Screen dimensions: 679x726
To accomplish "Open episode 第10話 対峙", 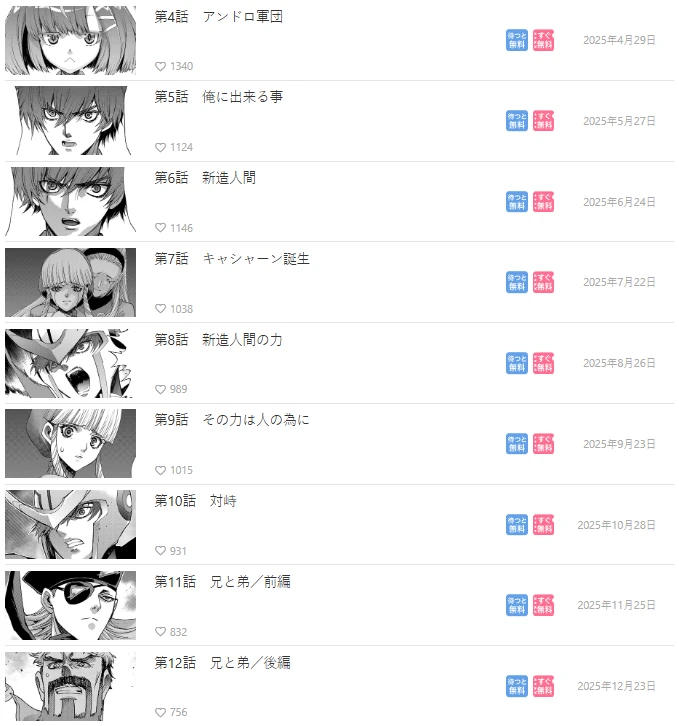I will [196, 501].
